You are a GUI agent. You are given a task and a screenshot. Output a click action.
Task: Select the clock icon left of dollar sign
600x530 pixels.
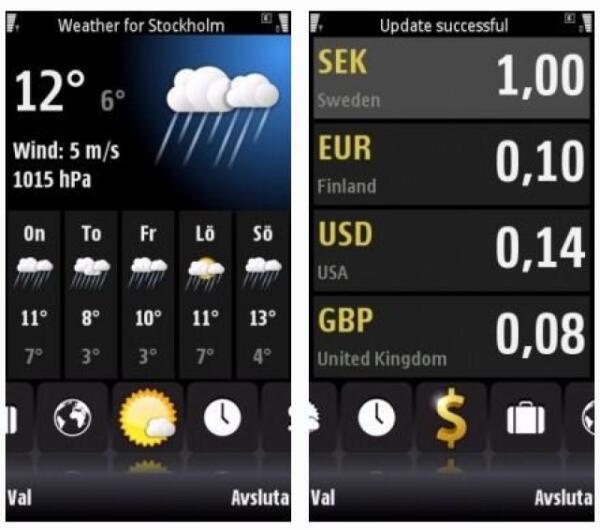(x=377, y=418)
